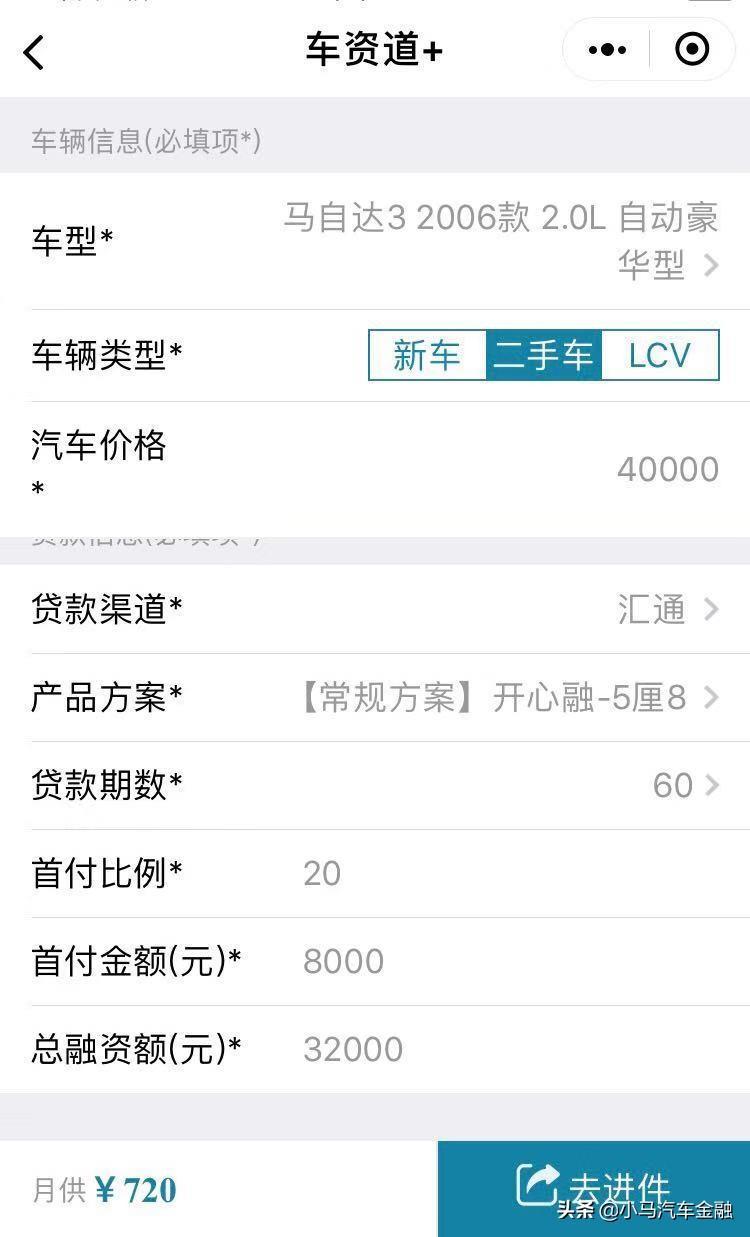Open the mini program three-dot menu

607,49
